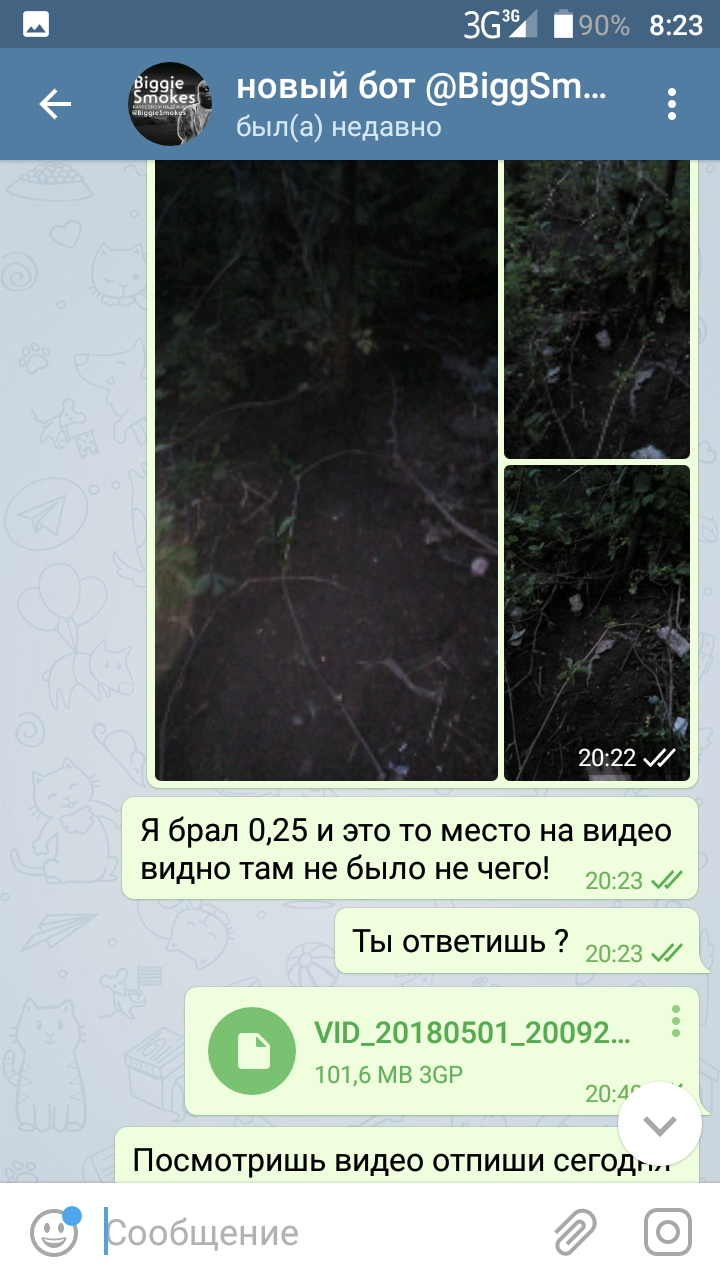
Task: Go back using the header arrow
Action: 55,104
